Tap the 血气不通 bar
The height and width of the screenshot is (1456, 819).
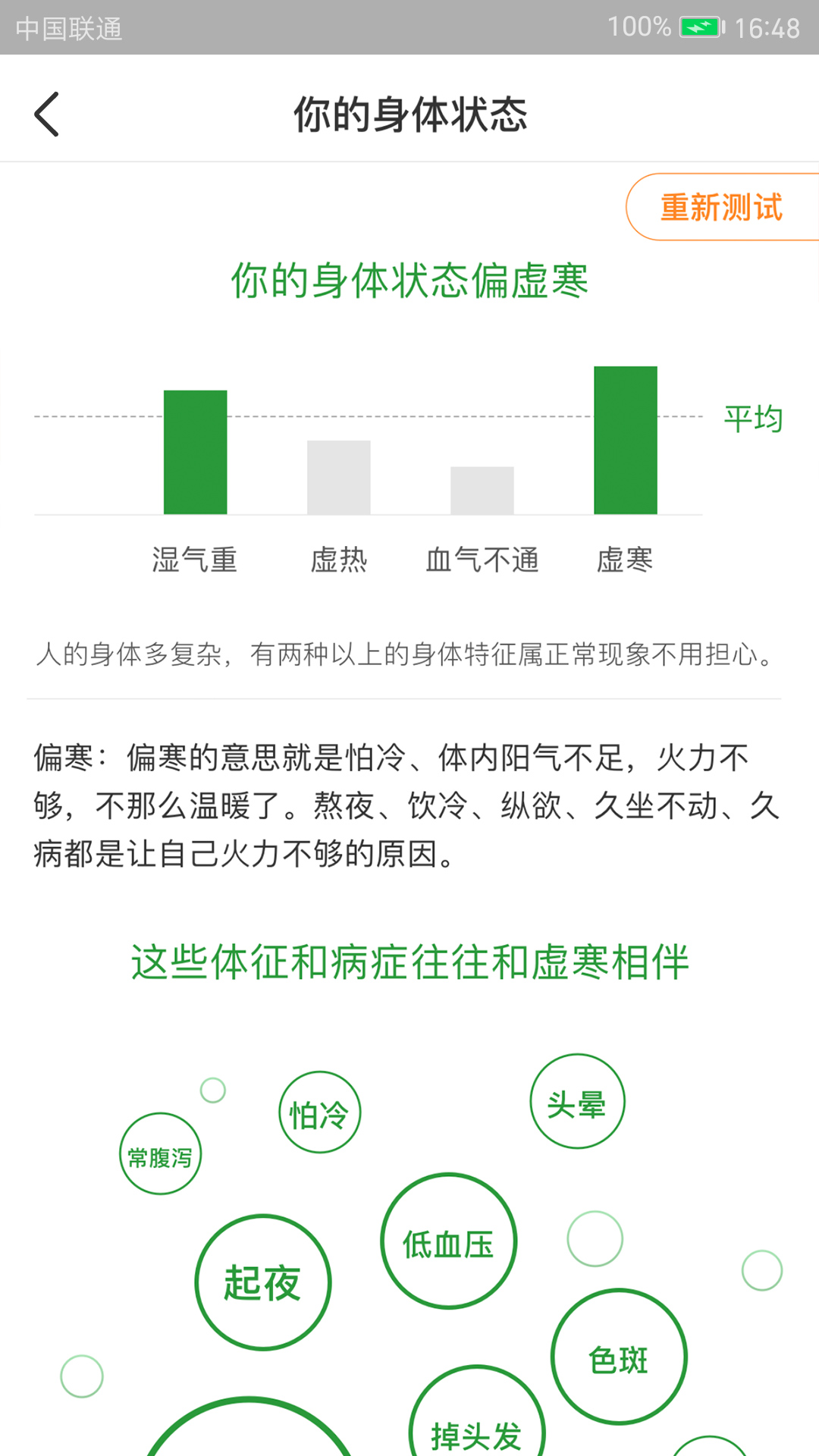coord(482,491)
